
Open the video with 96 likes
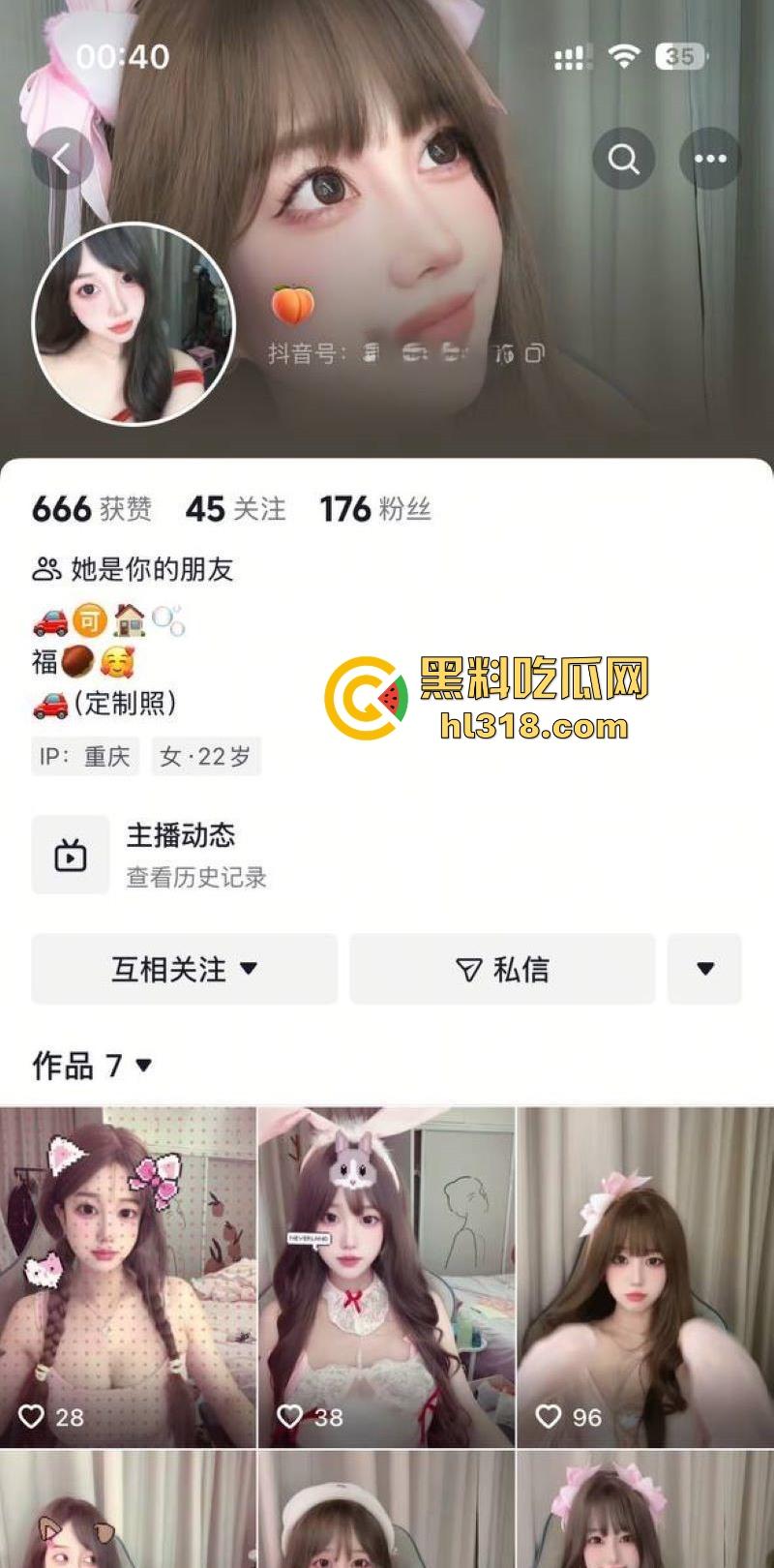tap(645, 1278)
